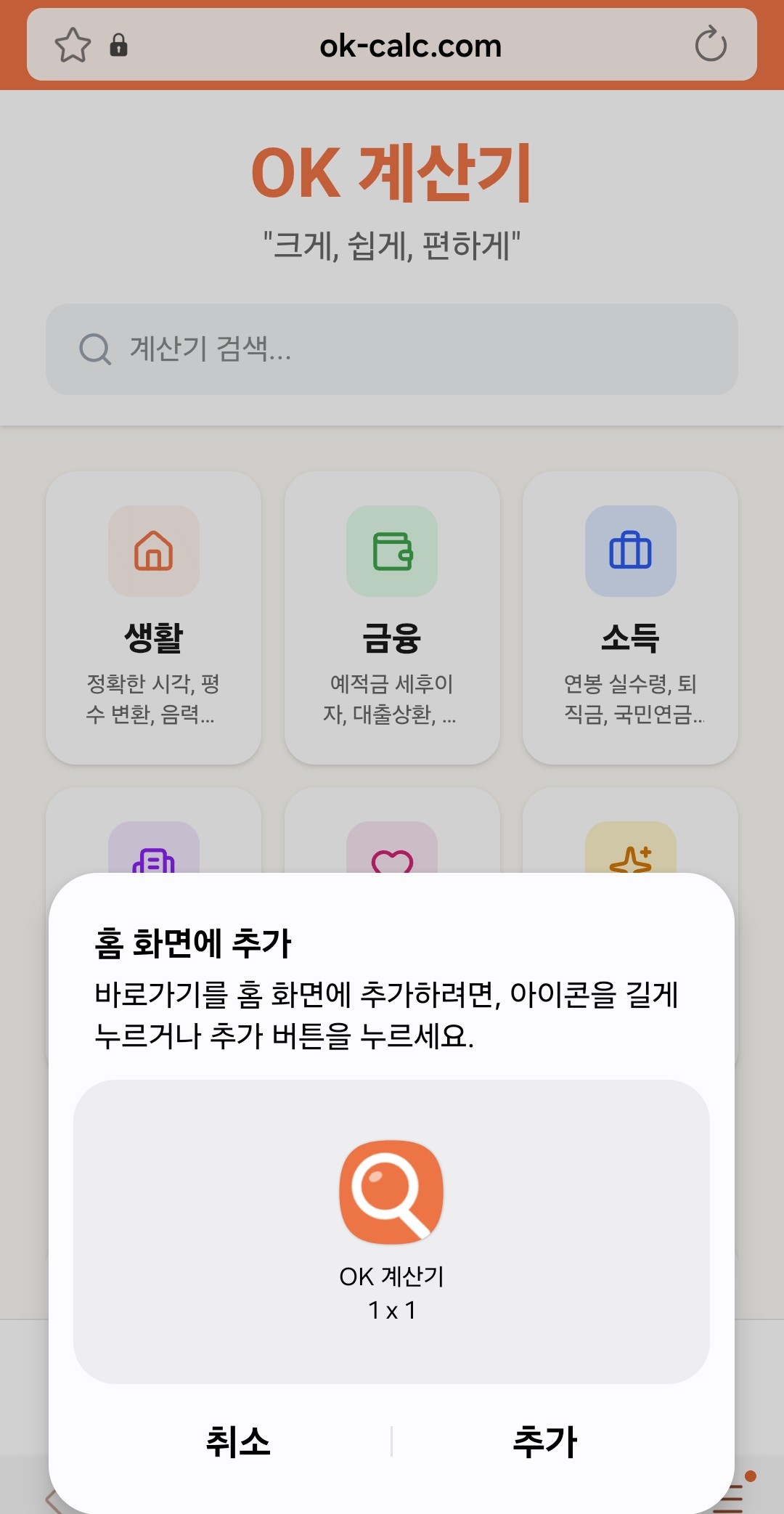This screenshot has height=1514, width=784.
Task: Click the padlock icon in the address bar
Action: click(120, 45)
